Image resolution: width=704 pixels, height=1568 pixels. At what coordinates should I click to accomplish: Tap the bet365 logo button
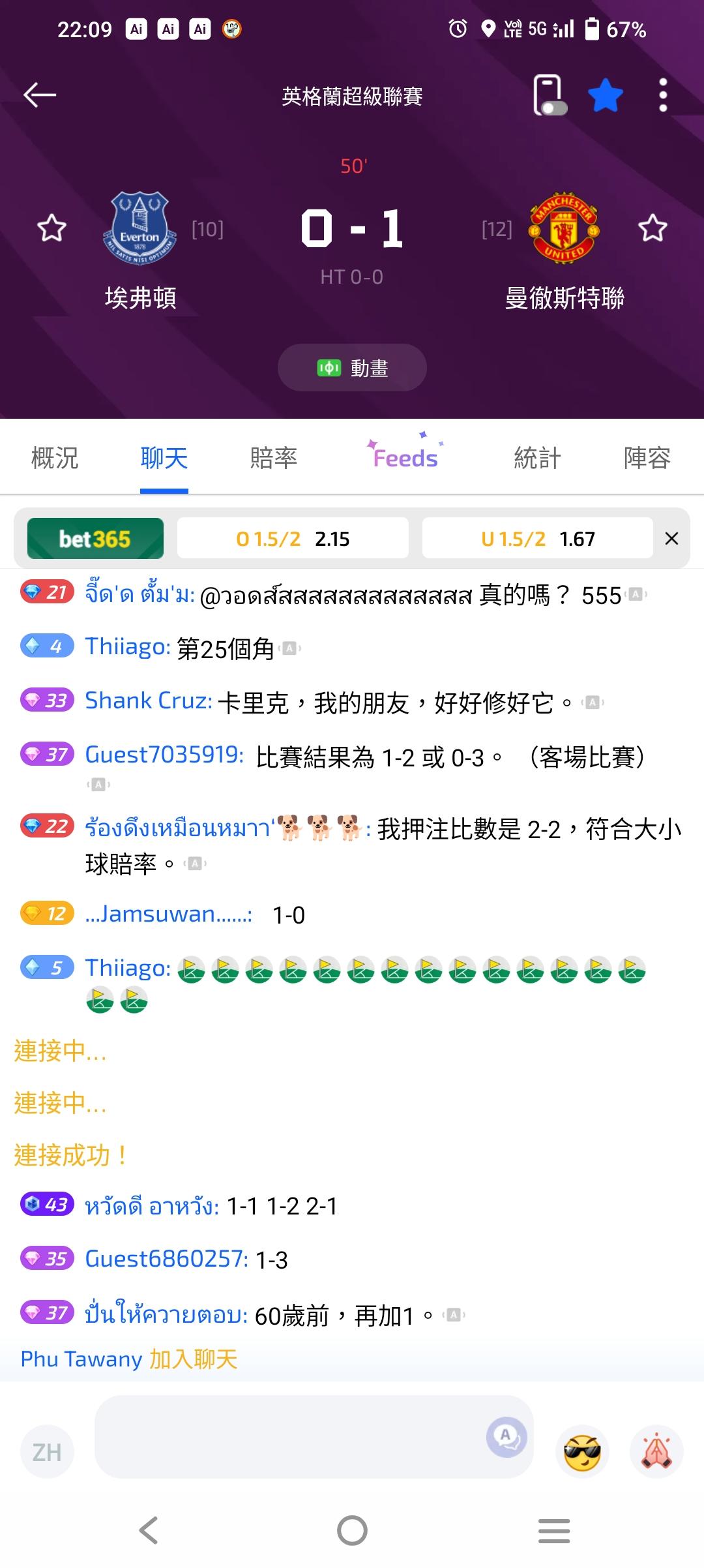pos(95,539)
